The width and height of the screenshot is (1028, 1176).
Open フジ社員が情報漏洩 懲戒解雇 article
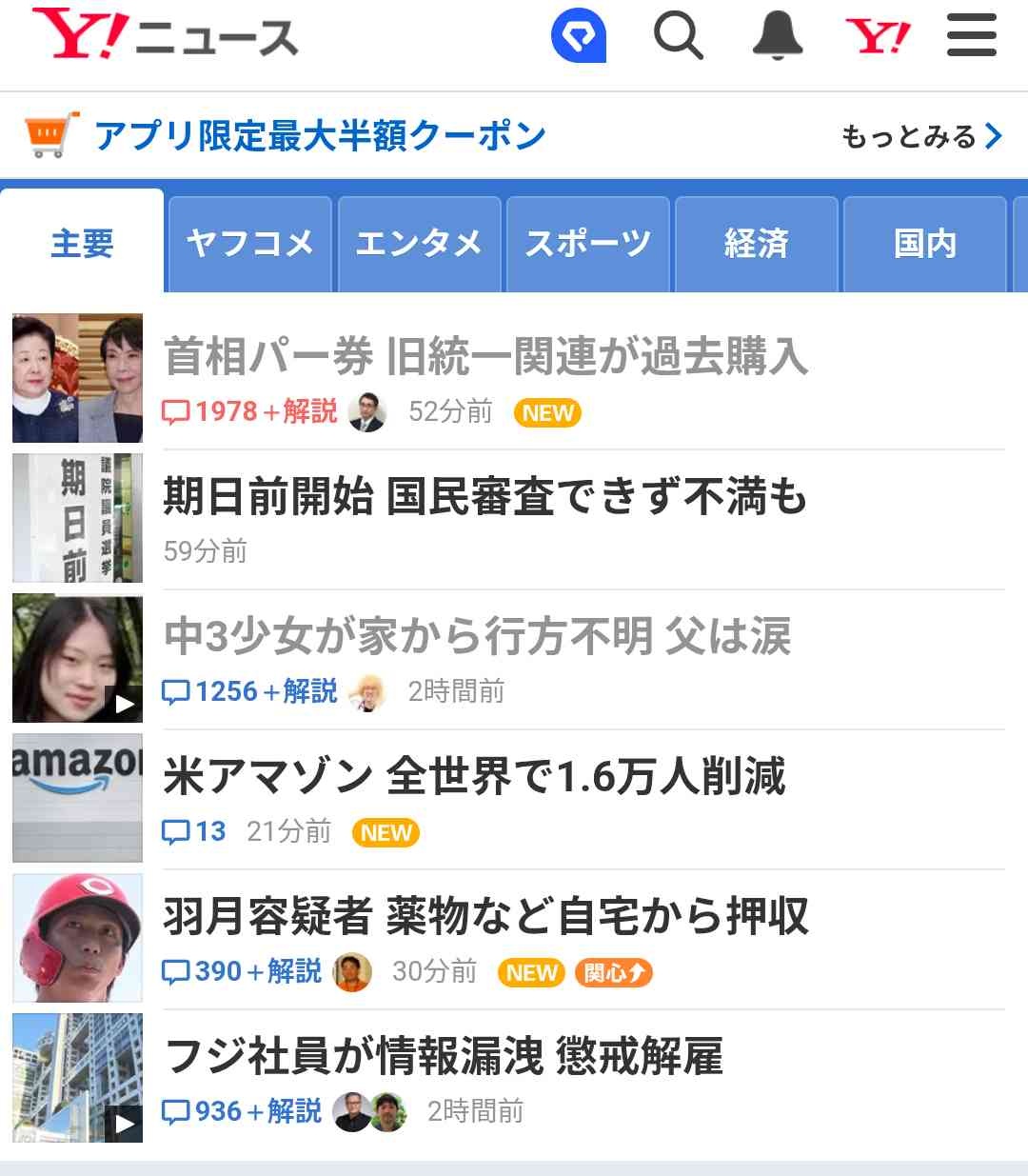(x=443, y=1056)
